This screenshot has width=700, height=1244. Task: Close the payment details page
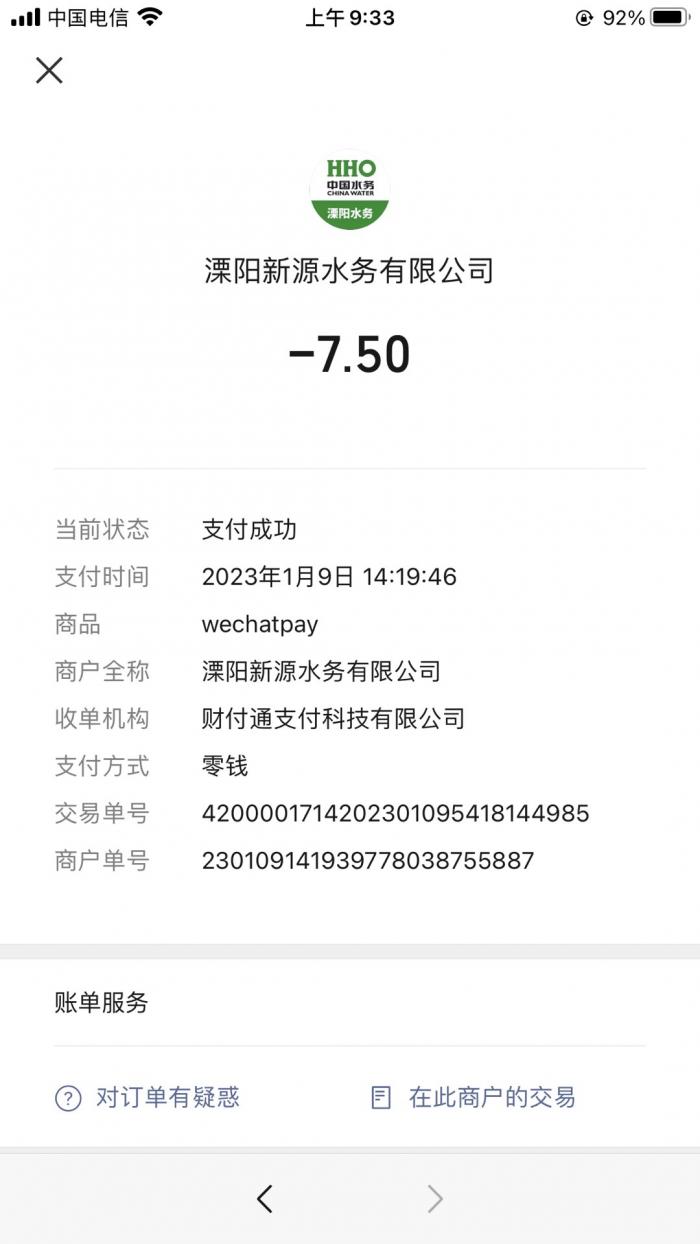point(49,70)
